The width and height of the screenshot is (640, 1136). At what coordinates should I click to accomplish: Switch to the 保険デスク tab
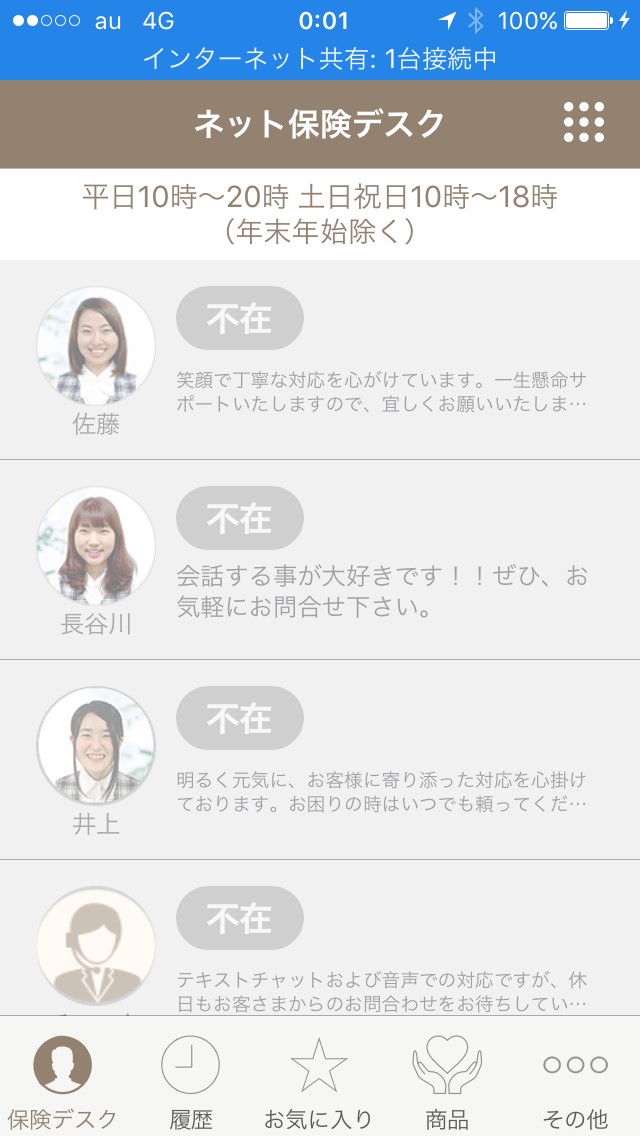pyautogui.click(x=62, y=1080)
